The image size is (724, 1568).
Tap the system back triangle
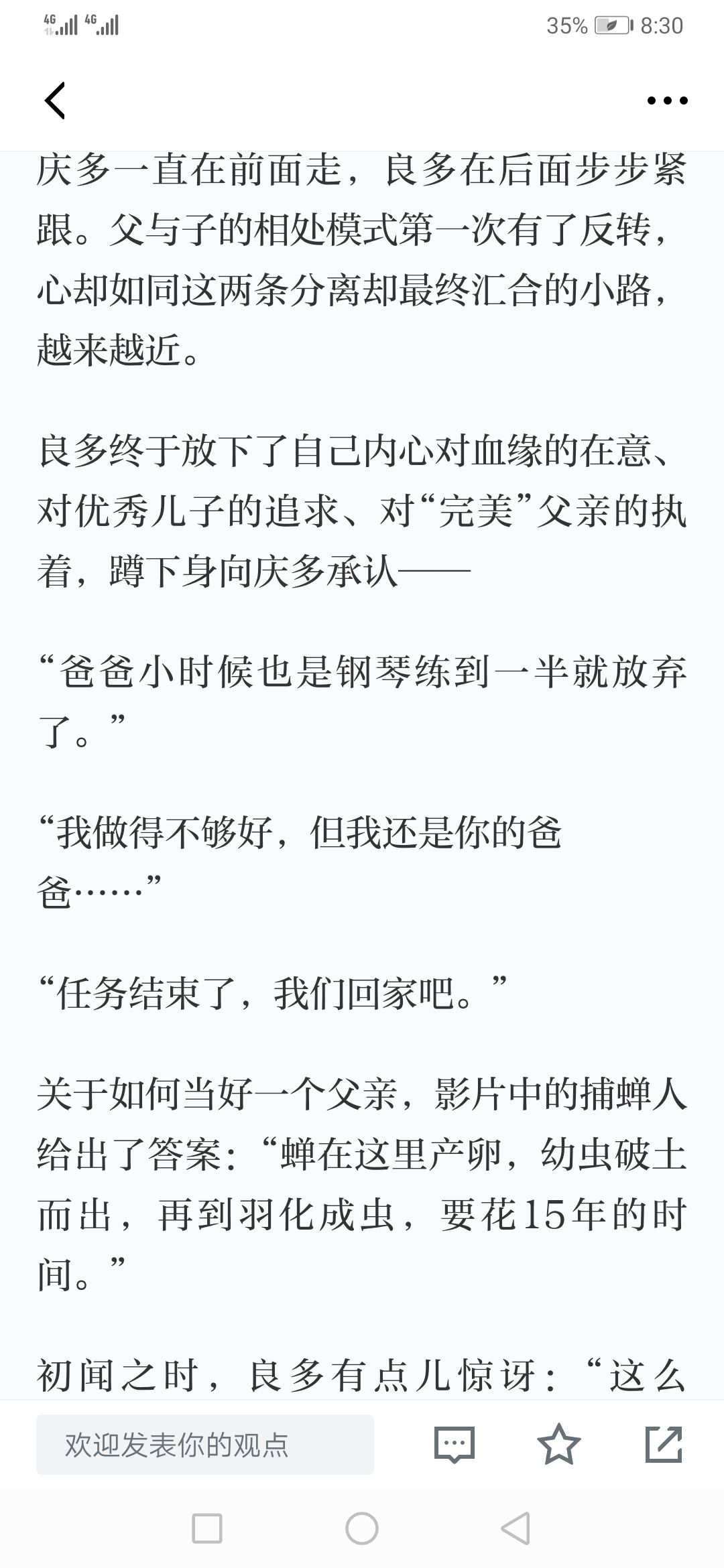click(516, 1529)
